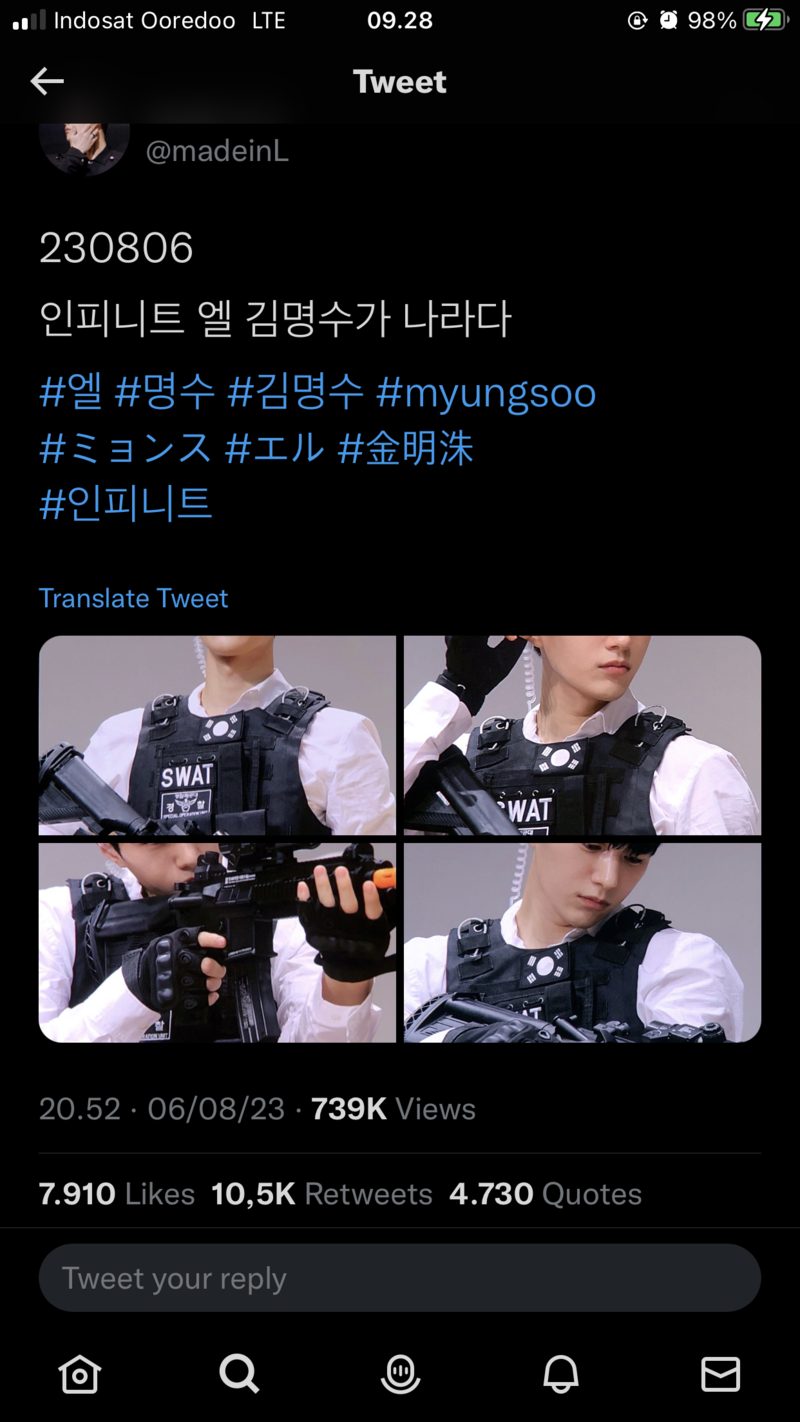Tap Translate Tweet
The width and height of the screenshot is (800, 1422).
pyautogui.click(x=134, y=598)
